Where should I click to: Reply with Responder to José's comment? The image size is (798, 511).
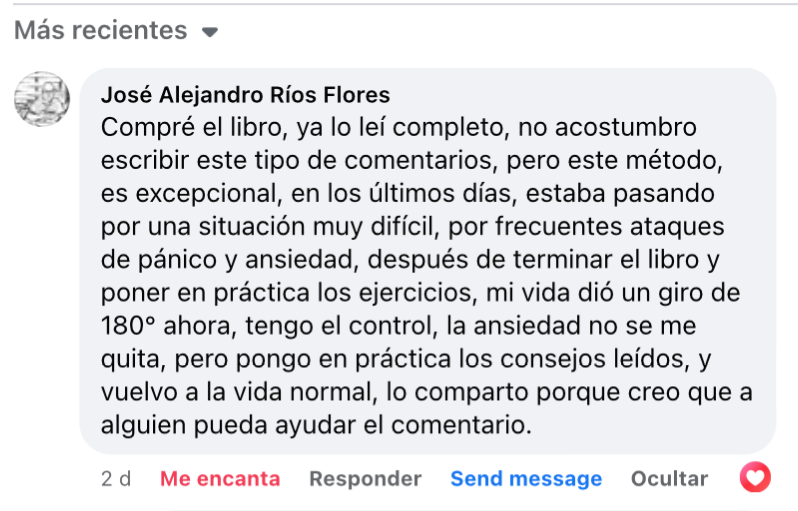(x=365, y=479)
